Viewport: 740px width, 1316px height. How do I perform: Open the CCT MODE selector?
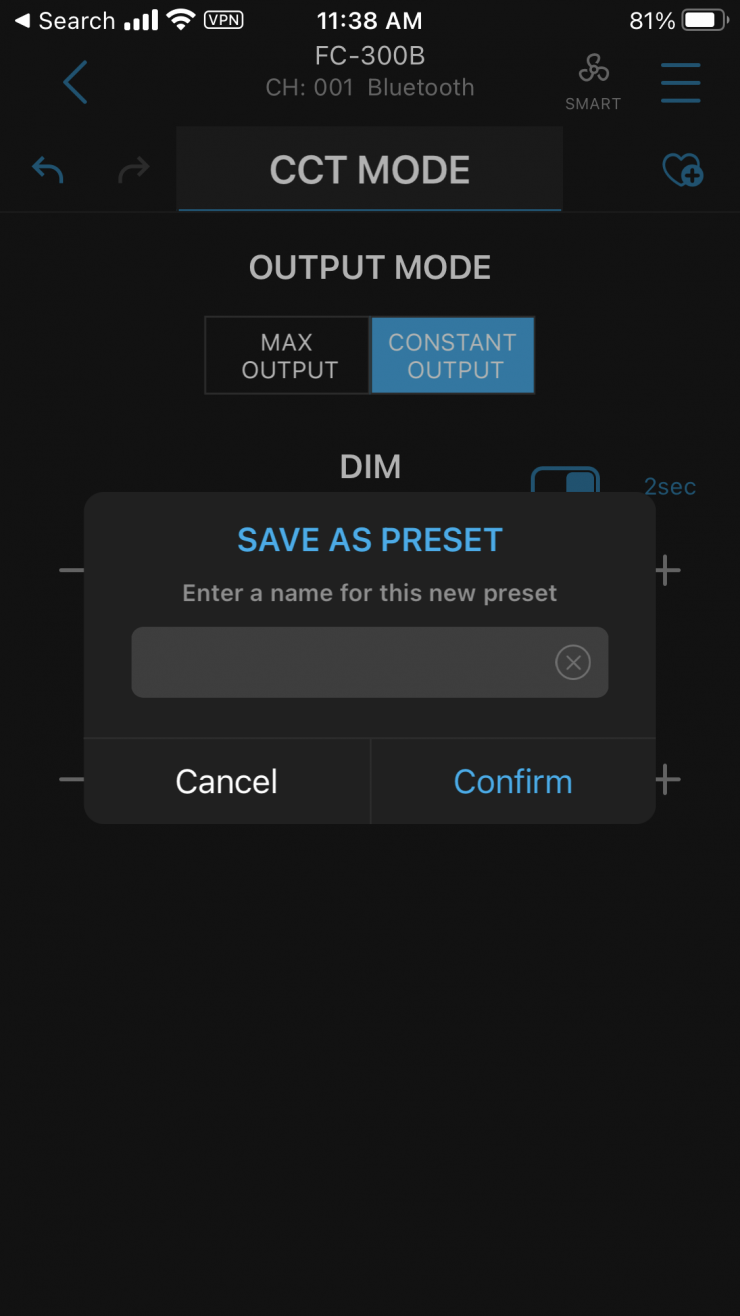coord(370,170)
